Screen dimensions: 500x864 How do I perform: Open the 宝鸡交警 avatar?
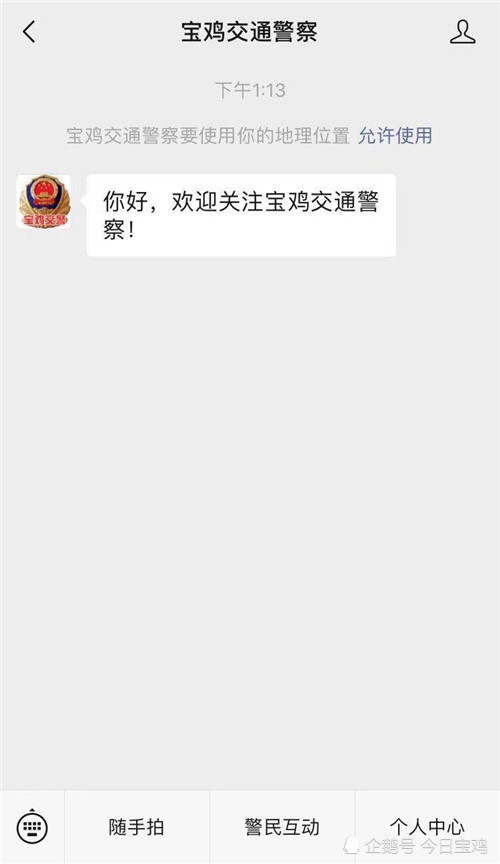point(44,202)
